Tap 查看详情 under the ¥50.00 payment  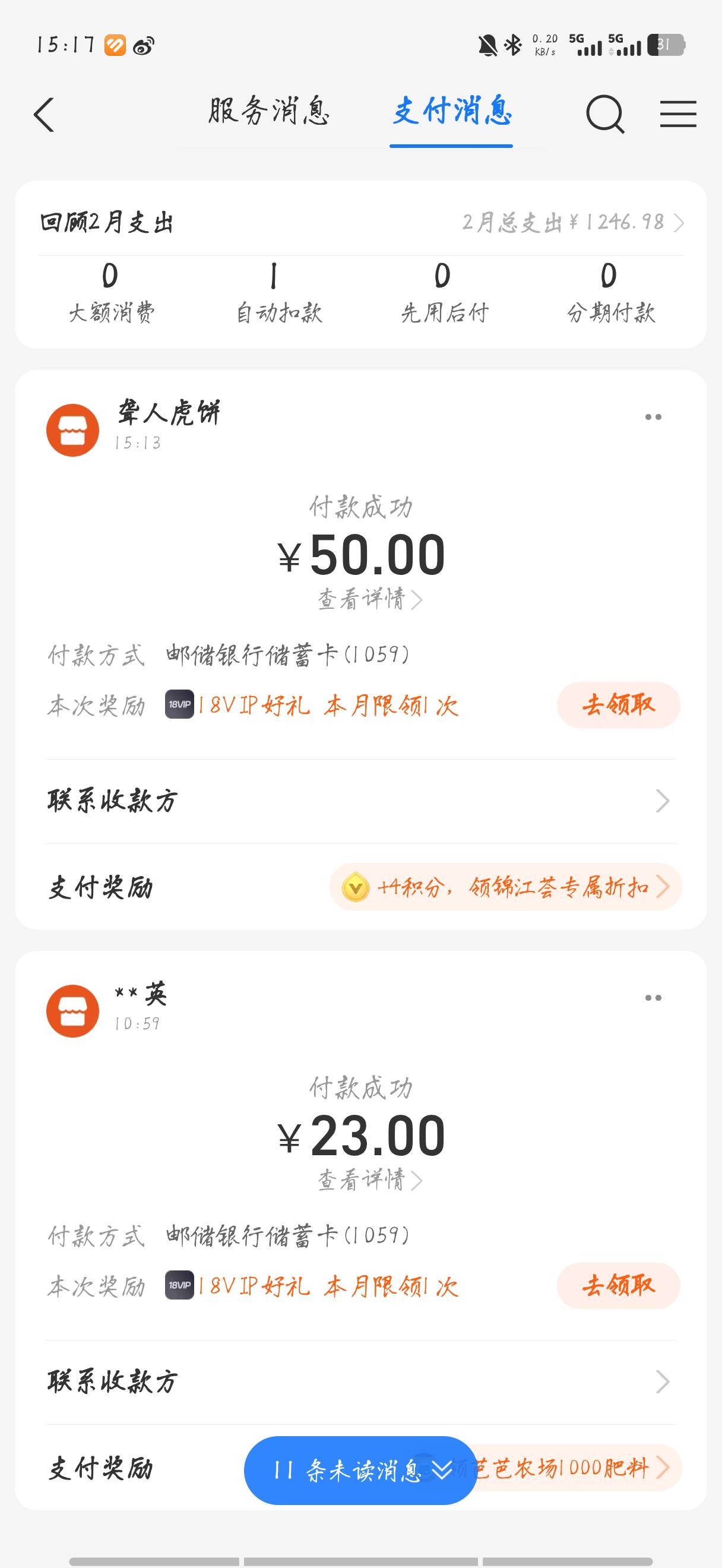coord(369,599)
